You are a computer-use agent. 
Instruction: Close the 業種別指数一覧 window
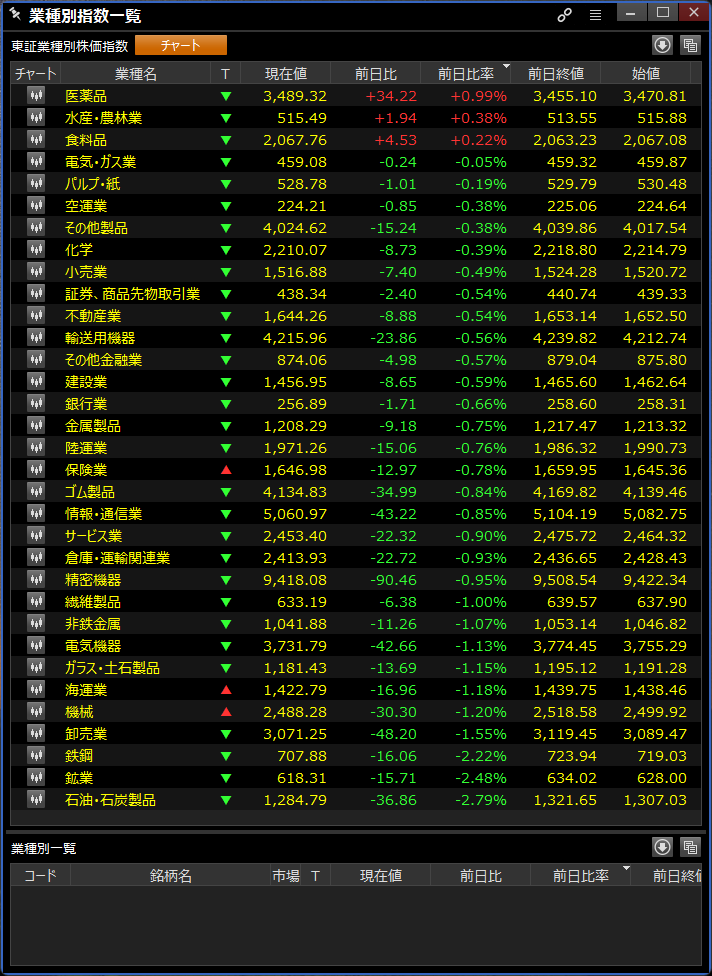coord(692,13)
